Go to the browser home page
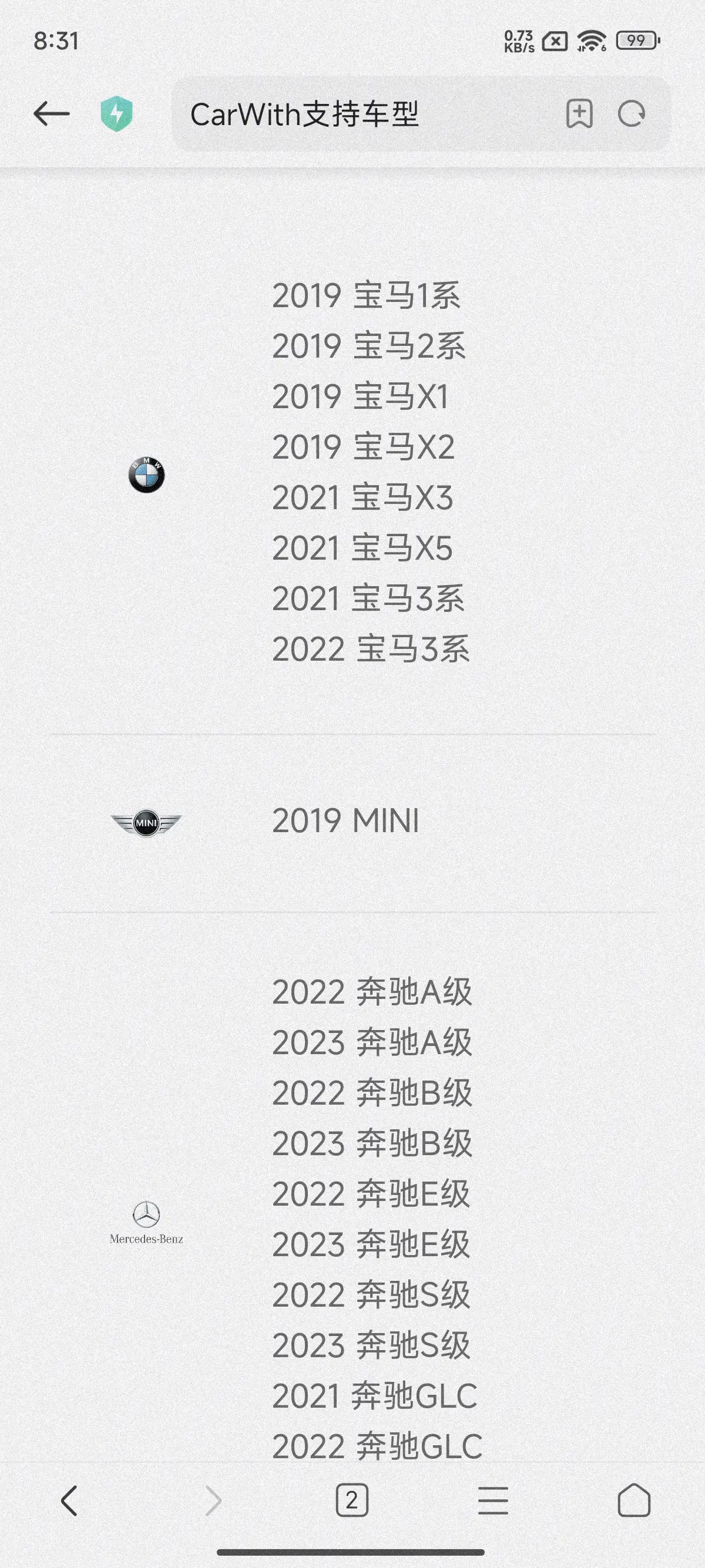705x1568 pixels. (634, 1500)
